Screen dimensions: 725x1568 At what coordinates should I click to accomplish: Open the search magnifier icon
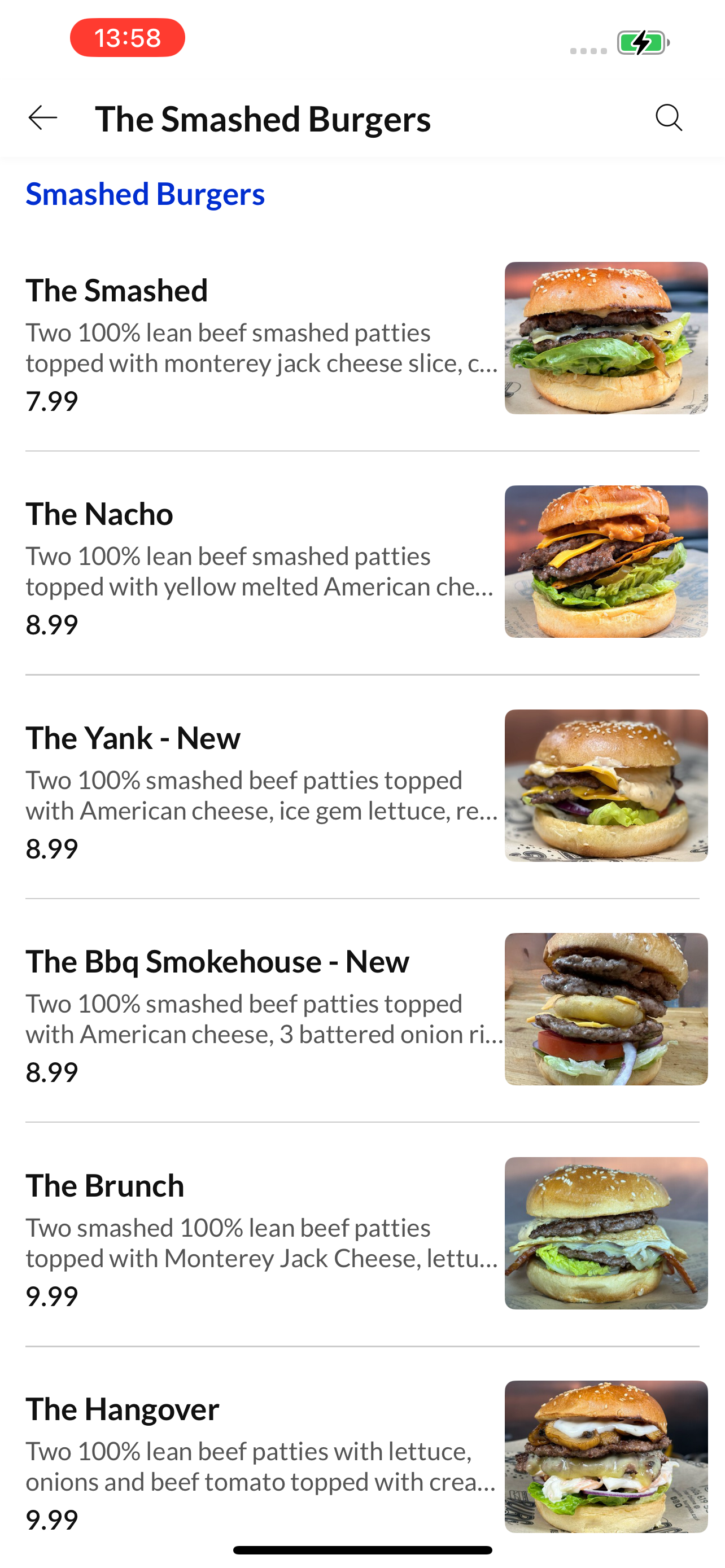(x=669, y=117)
